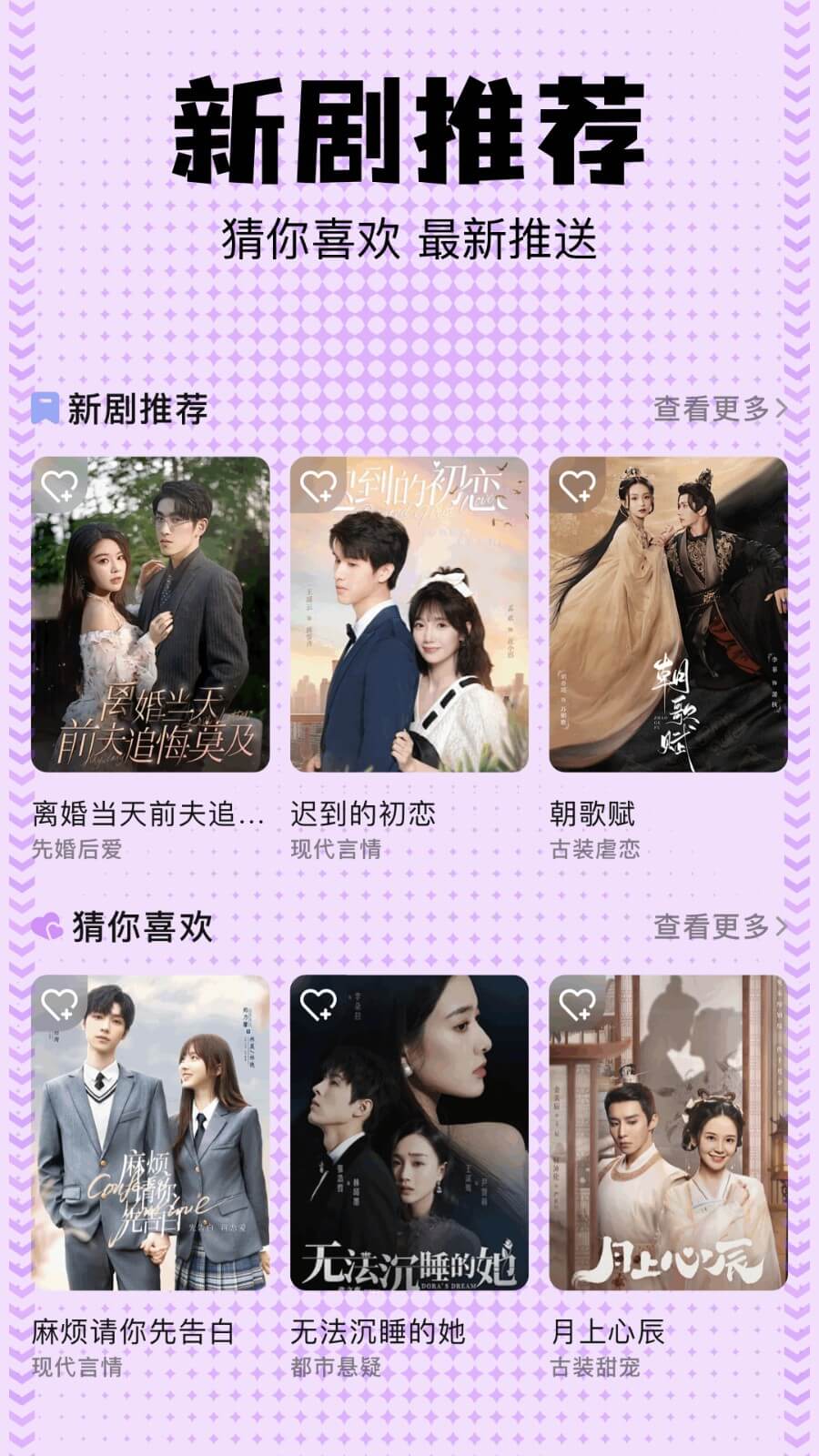
Task: Tap the heart-plus icon on 麻烦请你先告白 poster
Action: [58, 1006]
